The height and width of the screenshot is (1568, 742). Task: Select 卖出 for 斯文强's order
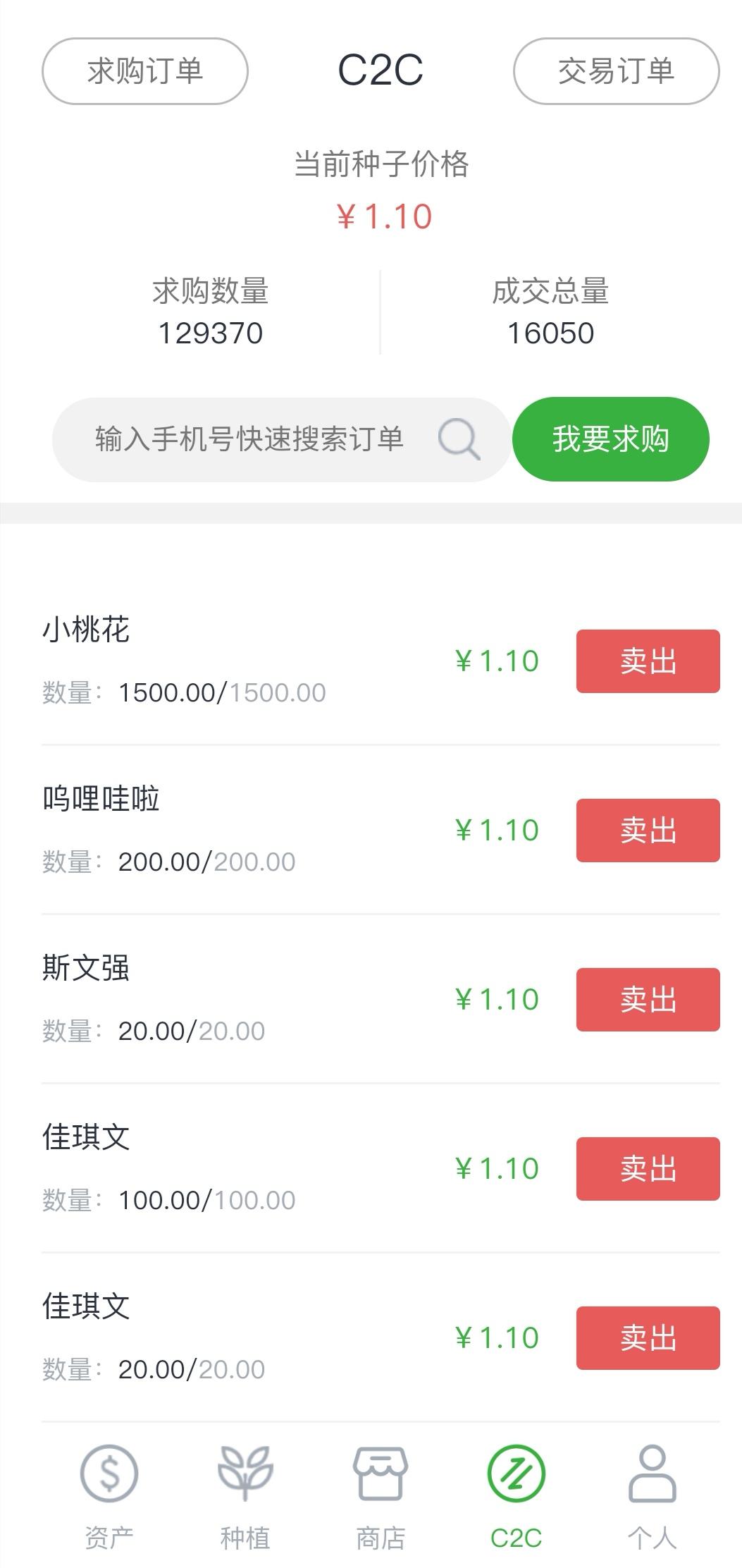click(x=648, y=1000)
